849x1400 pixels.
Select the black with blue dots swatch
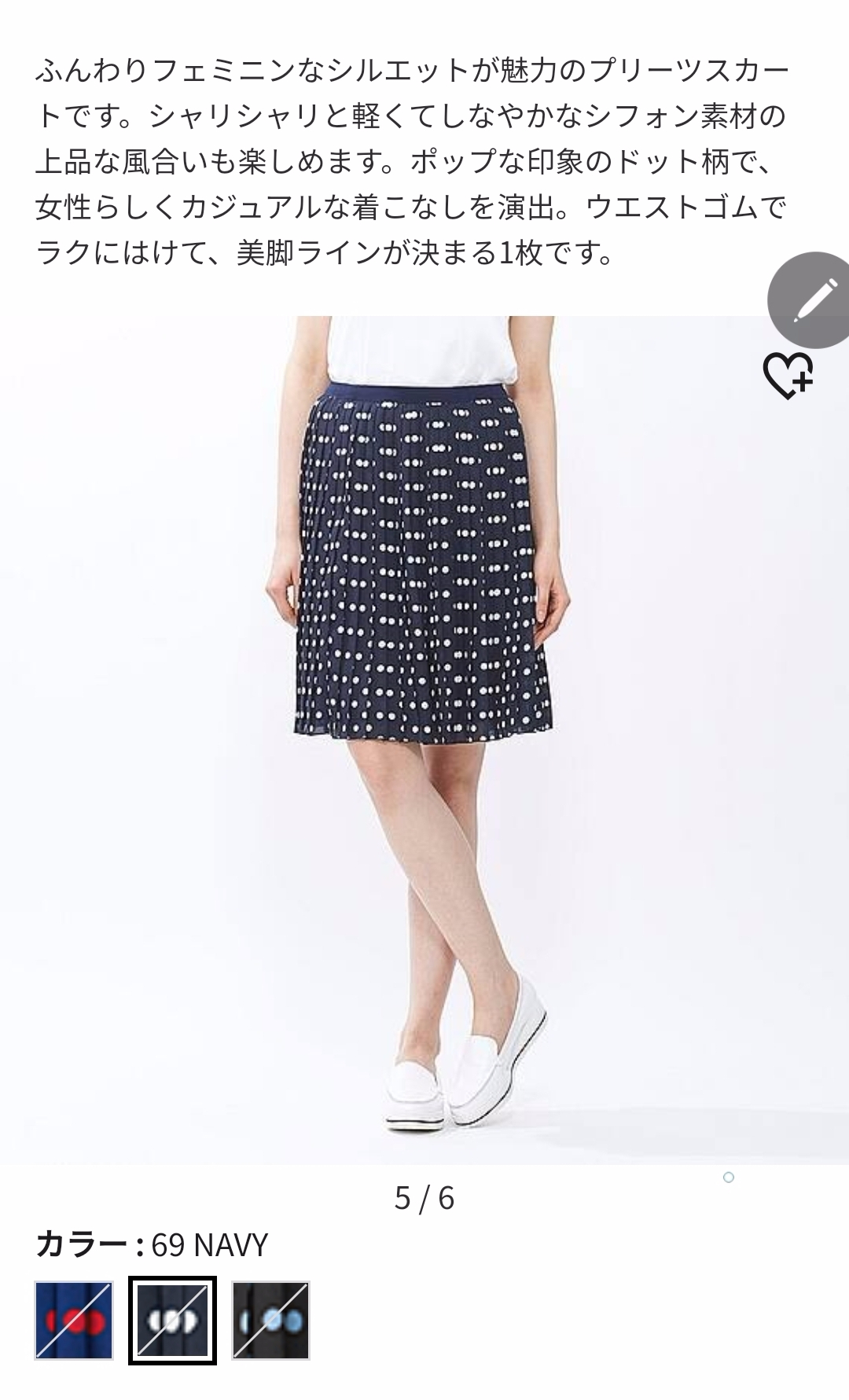(x=270, y=1320)
